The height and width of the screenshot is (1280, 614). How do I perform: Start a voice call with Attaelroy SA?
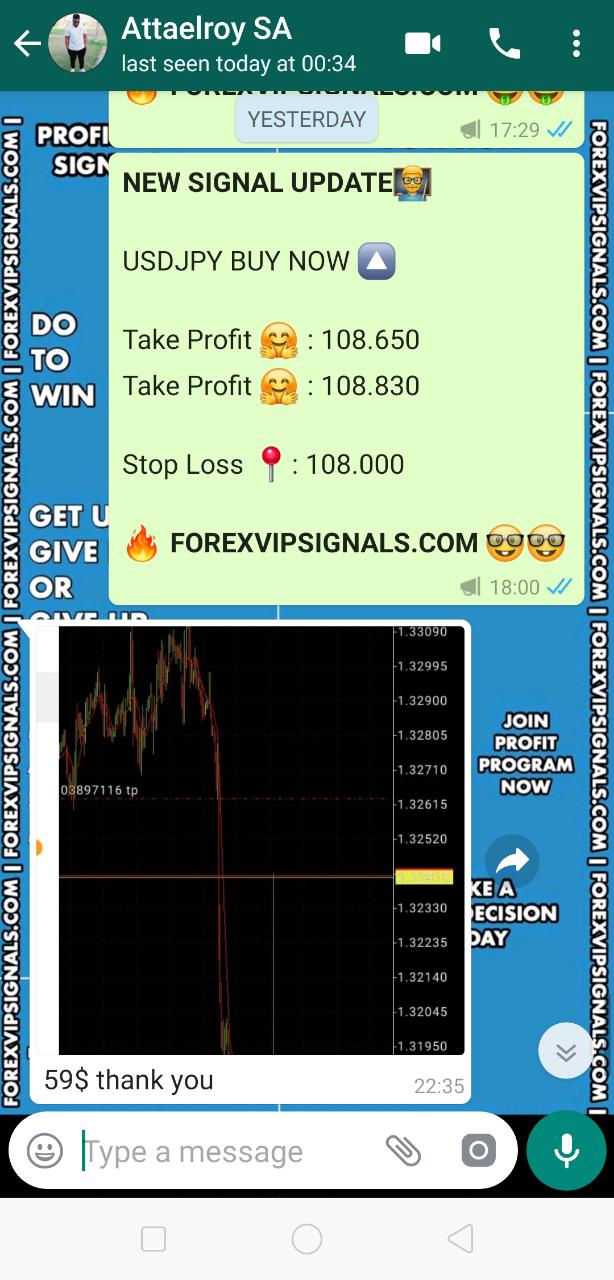coord(504,44)
